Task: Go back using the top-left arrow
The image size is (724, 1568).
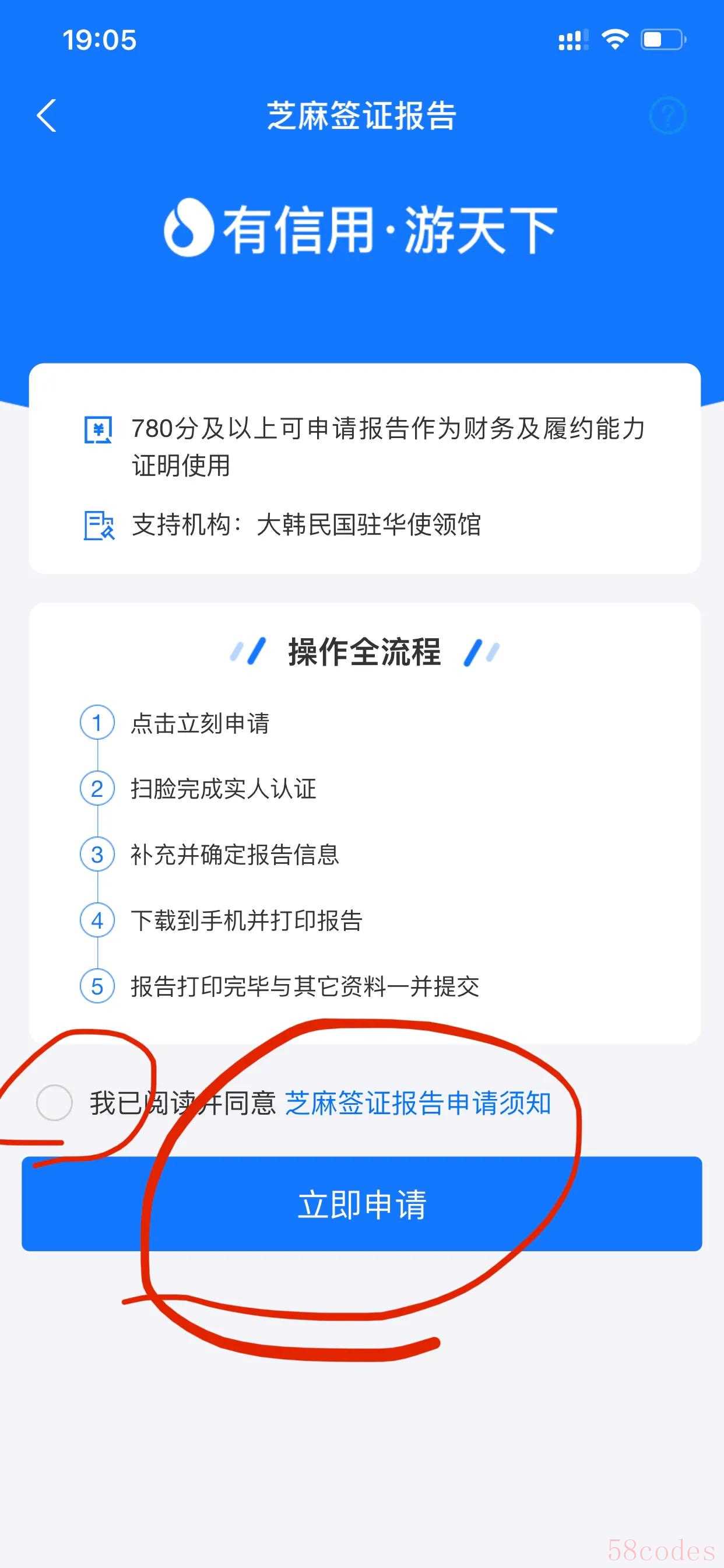Action: (x=46, y=115)
